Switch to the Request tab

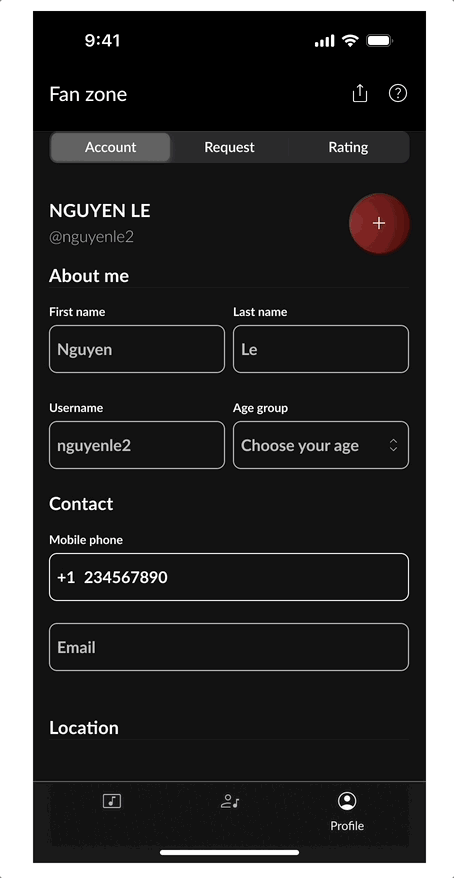click(x=230, y=147)
